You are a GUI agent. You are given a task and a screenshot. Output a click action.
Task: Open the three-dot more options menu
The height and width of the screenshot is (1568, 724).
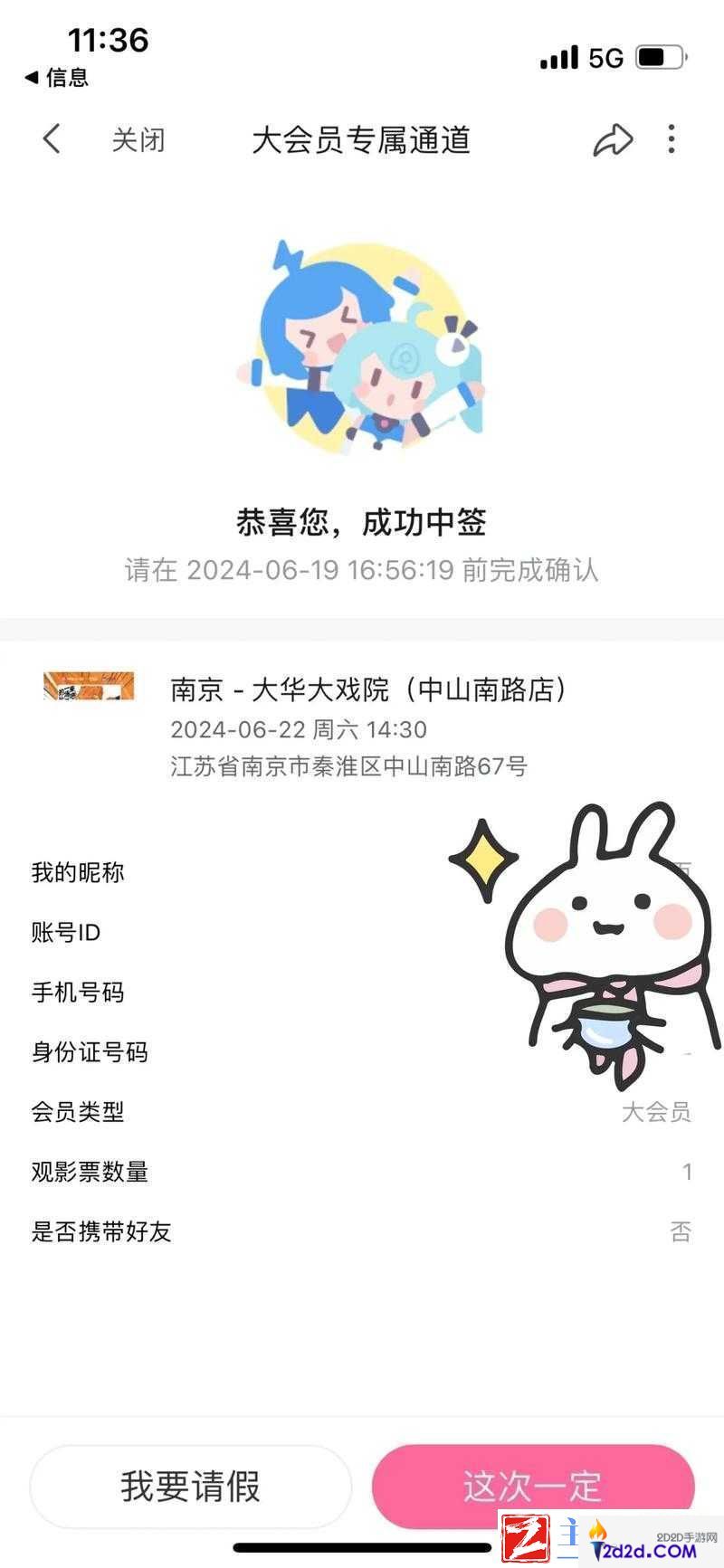672,139
